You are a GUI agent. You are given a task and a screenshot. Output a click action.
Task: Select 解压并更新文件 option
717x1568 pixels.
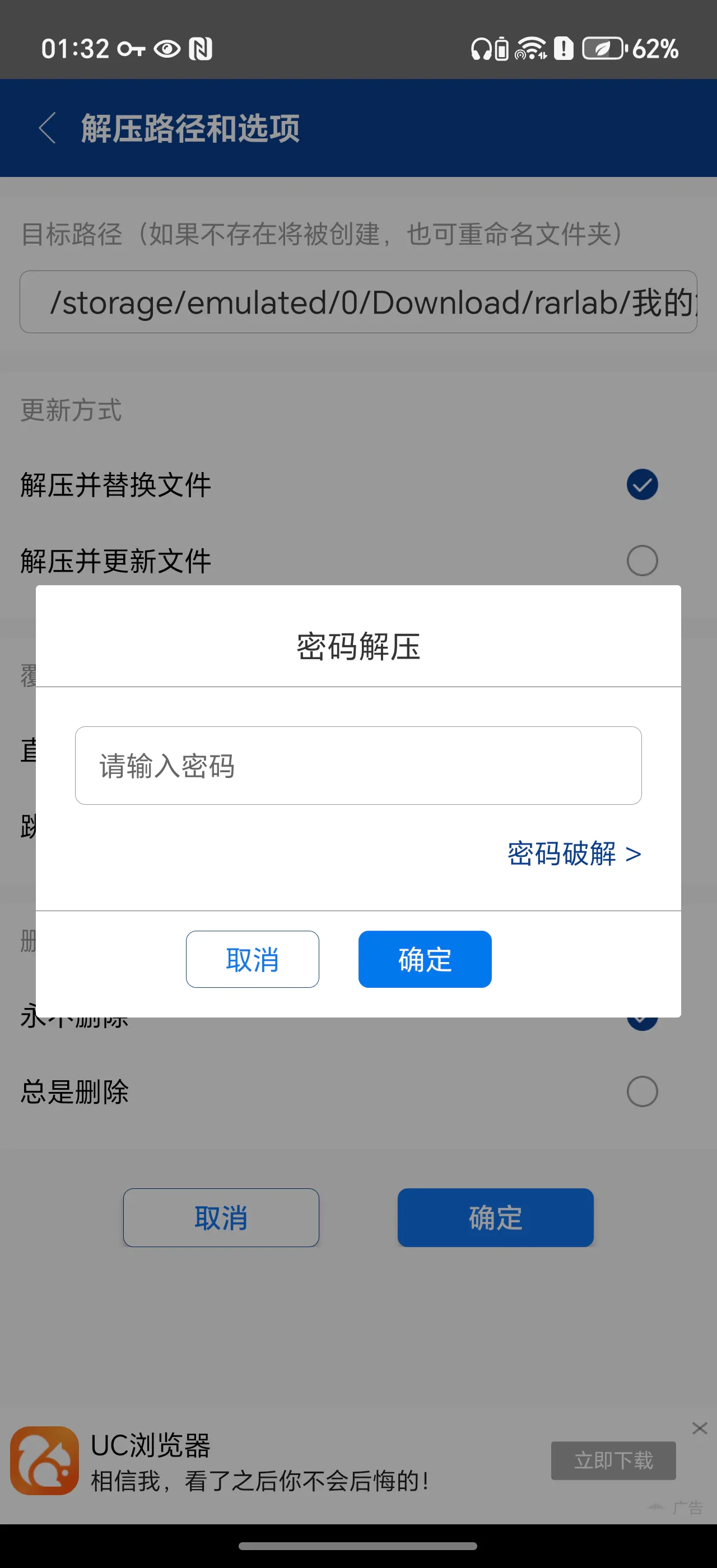tap(641, 561)
